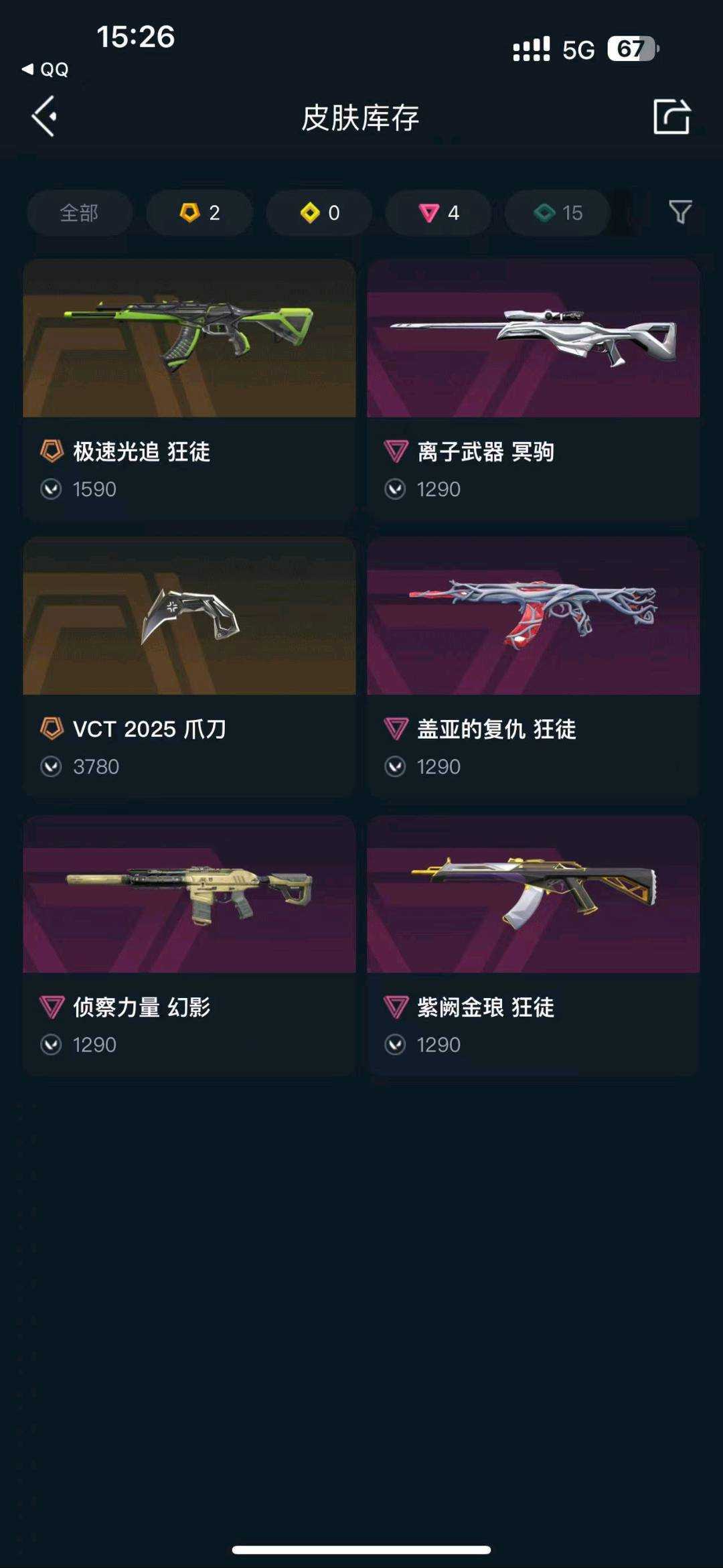
Task: Filter by the yellow tier showing 0
Action: [x=319, y=212]
